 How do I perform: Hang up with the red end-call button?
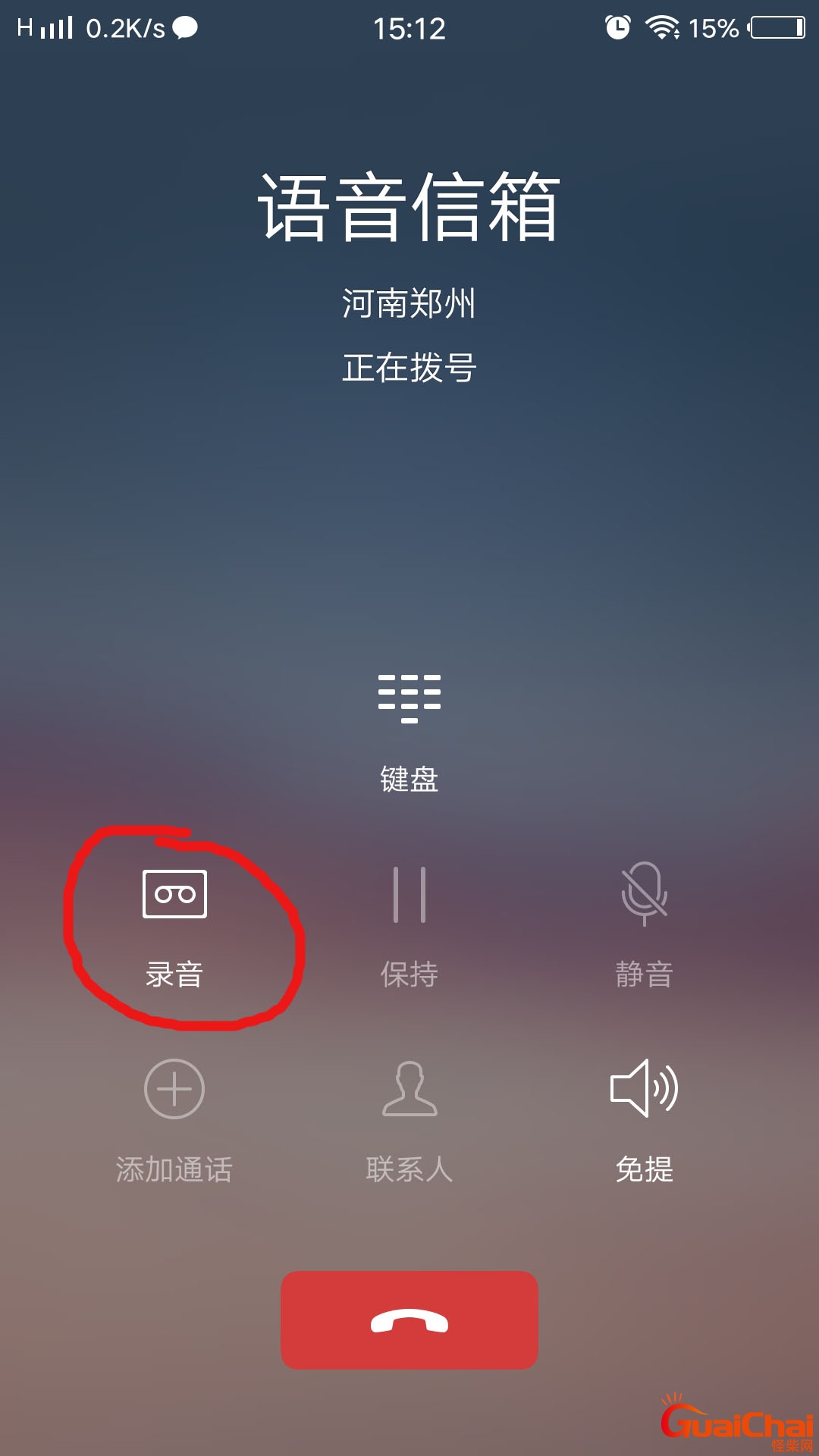(x=409, y=1320)
